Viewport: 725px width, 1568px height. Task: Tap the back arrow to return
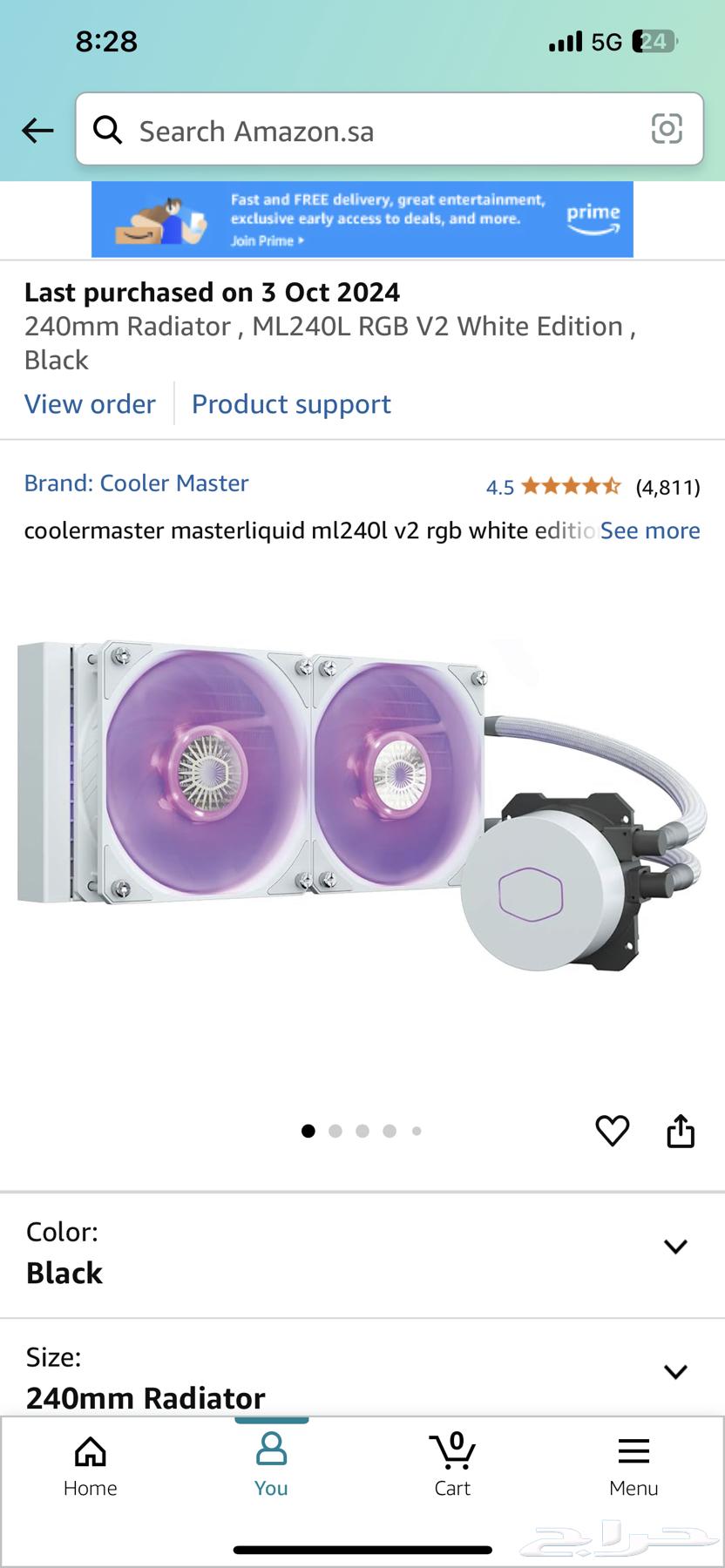click(37, 129)
